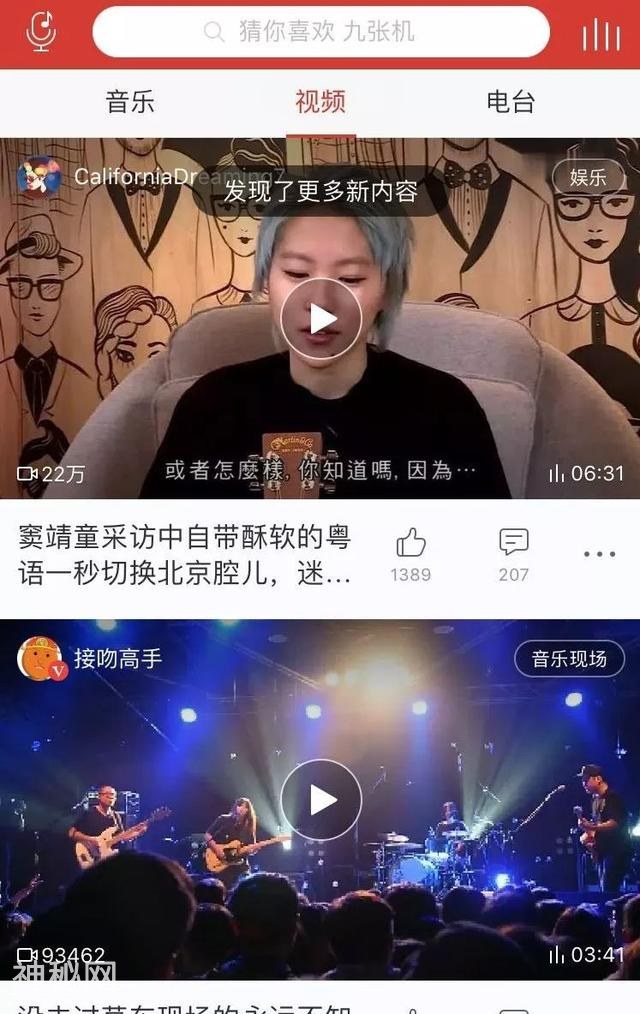The image size is (640, 1014).
Task: Open the now-playing equalizer bars icon
Action: click(x=601, y=34)
